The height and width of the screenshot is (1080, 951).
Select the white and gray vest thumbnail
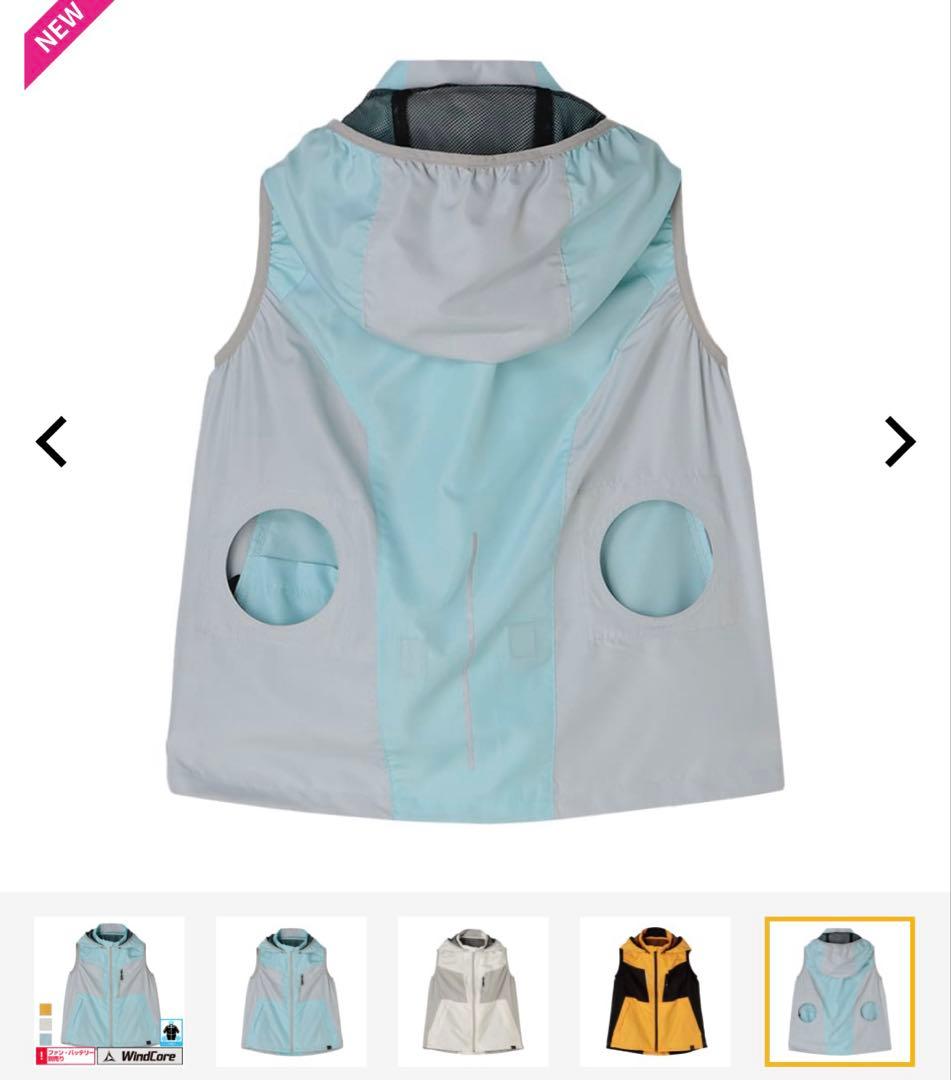[473, 991]
